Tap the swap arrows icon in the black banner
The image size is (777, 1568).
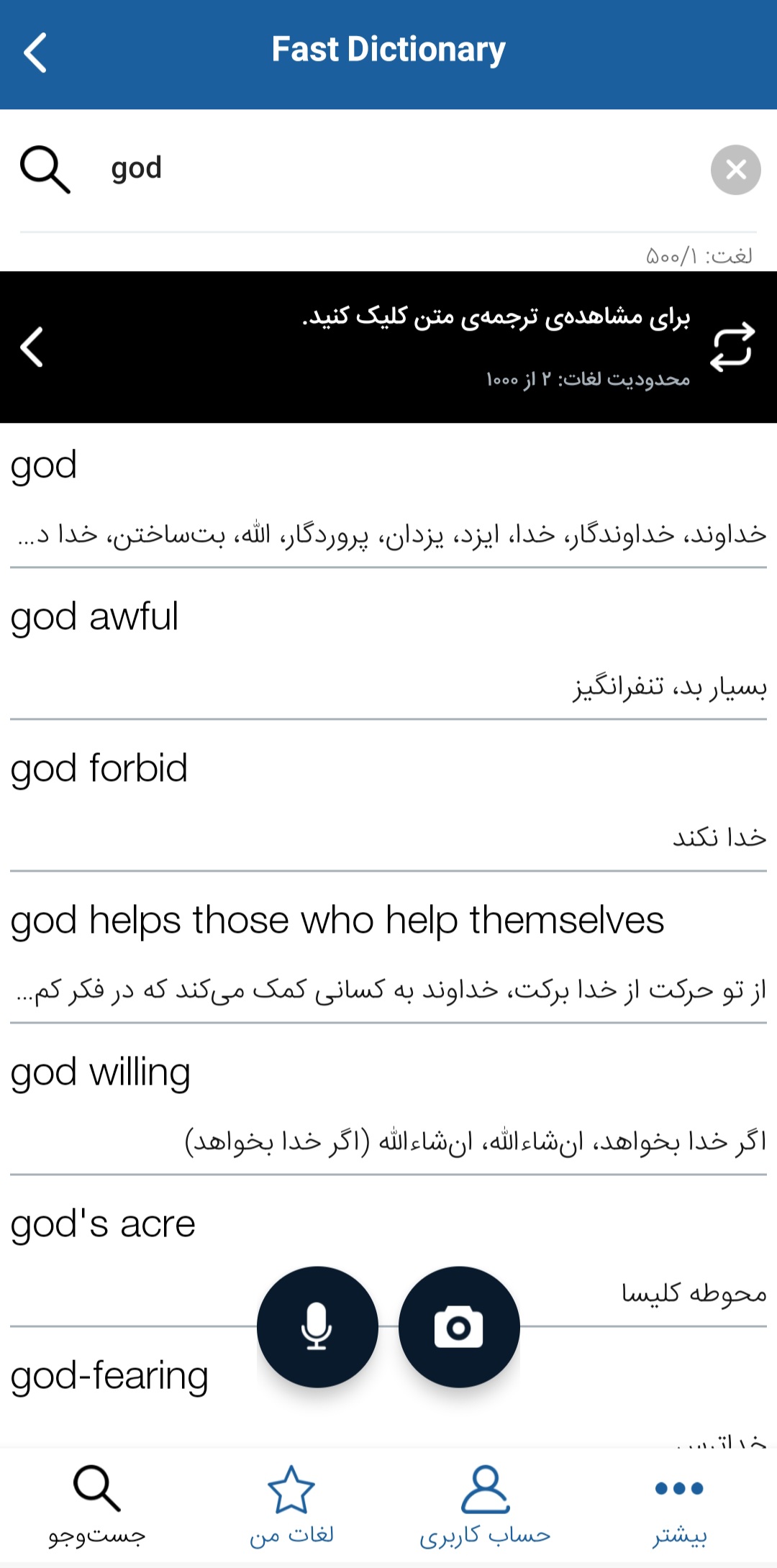tap(732, 347)
